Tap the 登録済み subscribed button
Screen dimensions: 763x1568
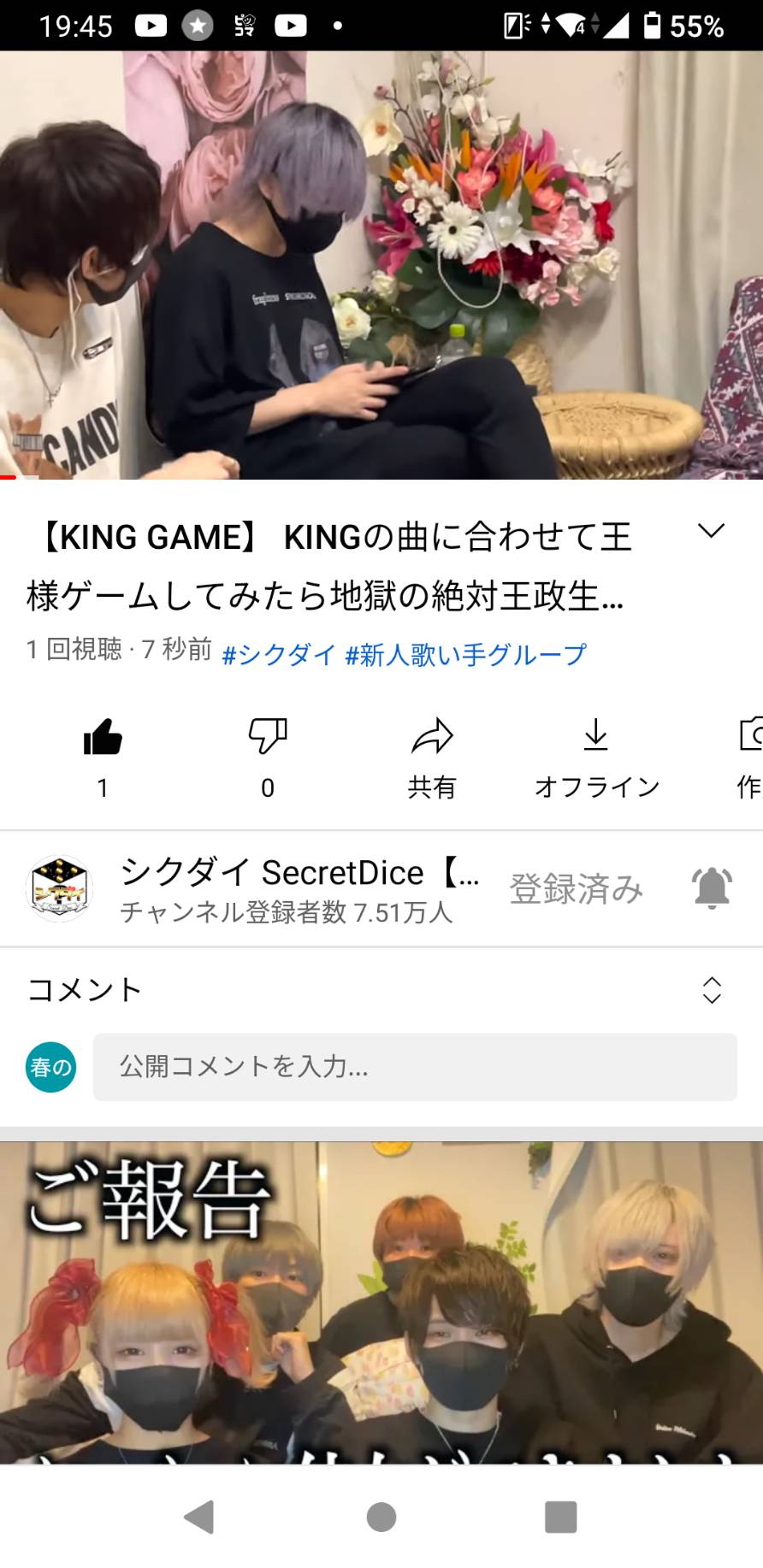click(577, 889)
